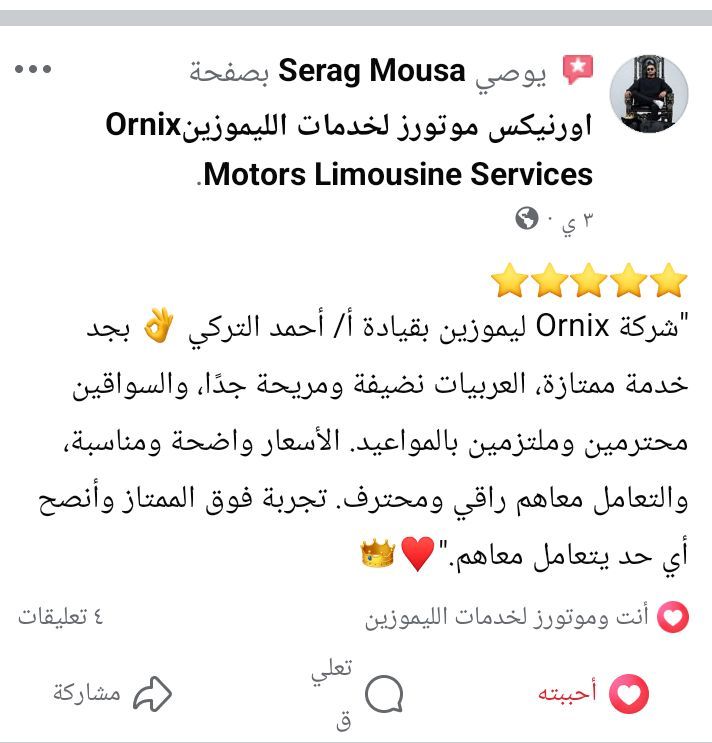Open Serag Mousa's profile name link

(372, 71)
